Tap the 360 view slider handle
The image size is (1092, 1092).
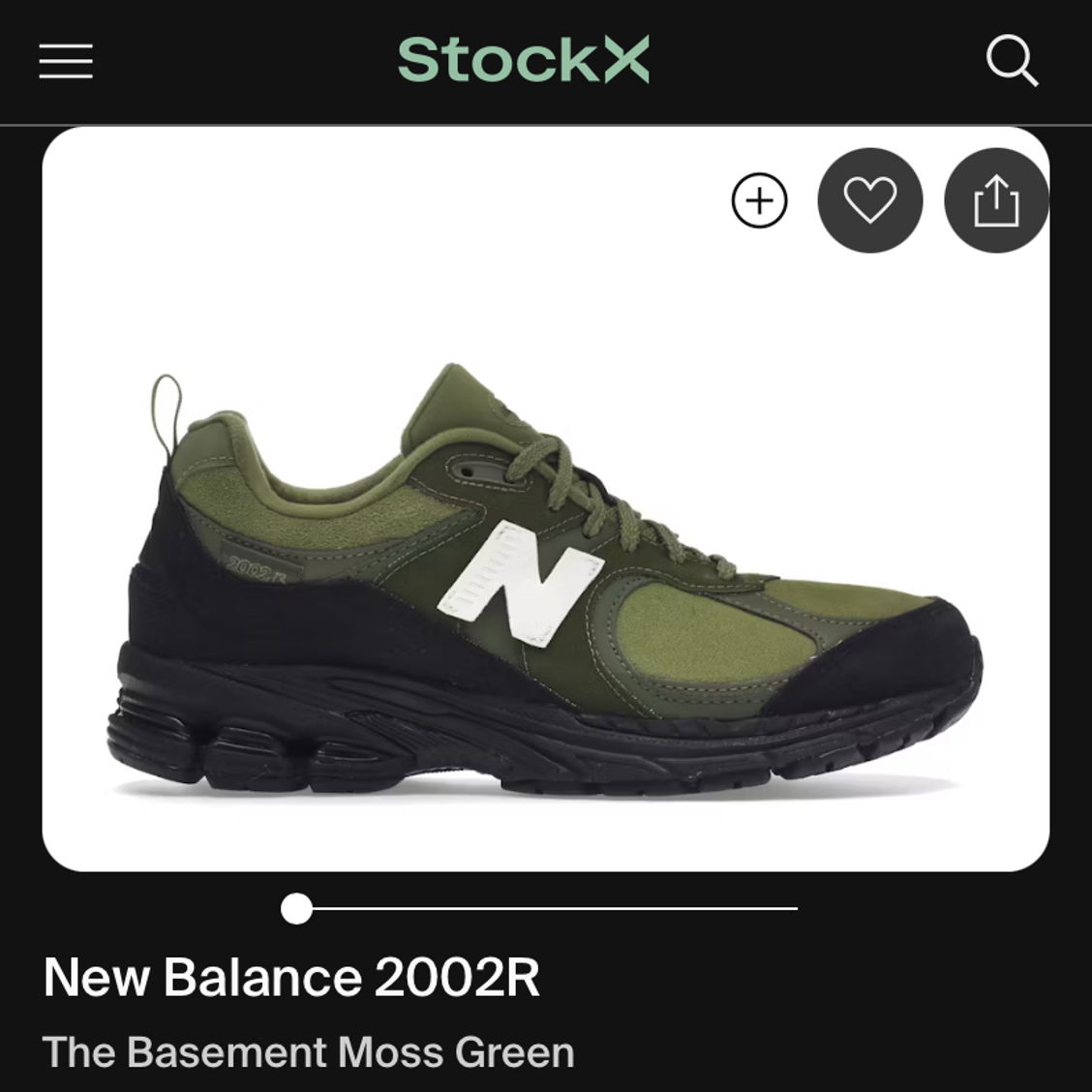coord(296,909)
